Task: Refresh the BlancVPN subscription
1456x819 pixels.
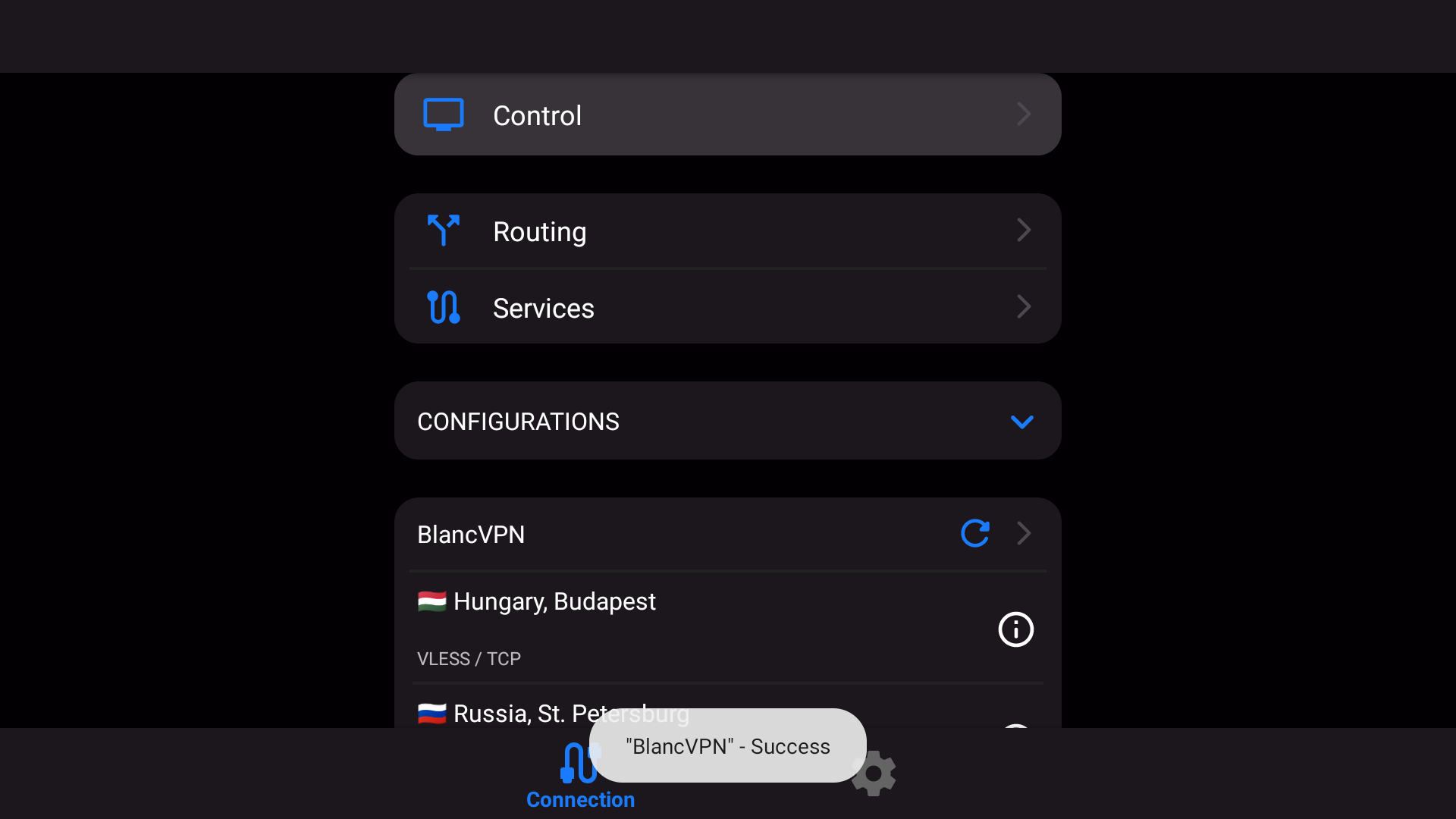Action: coord(974,533)
